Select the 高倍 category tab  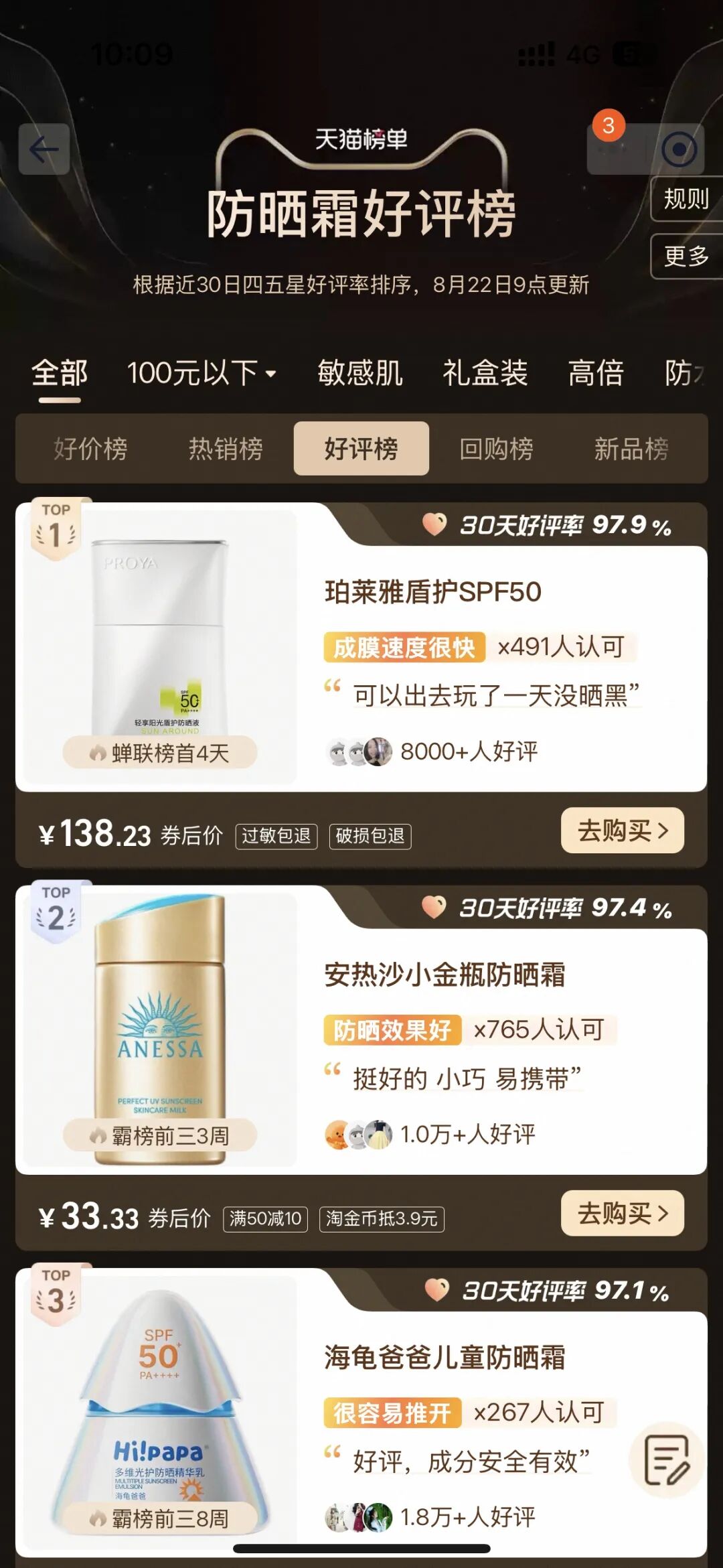tap(595, 373)
